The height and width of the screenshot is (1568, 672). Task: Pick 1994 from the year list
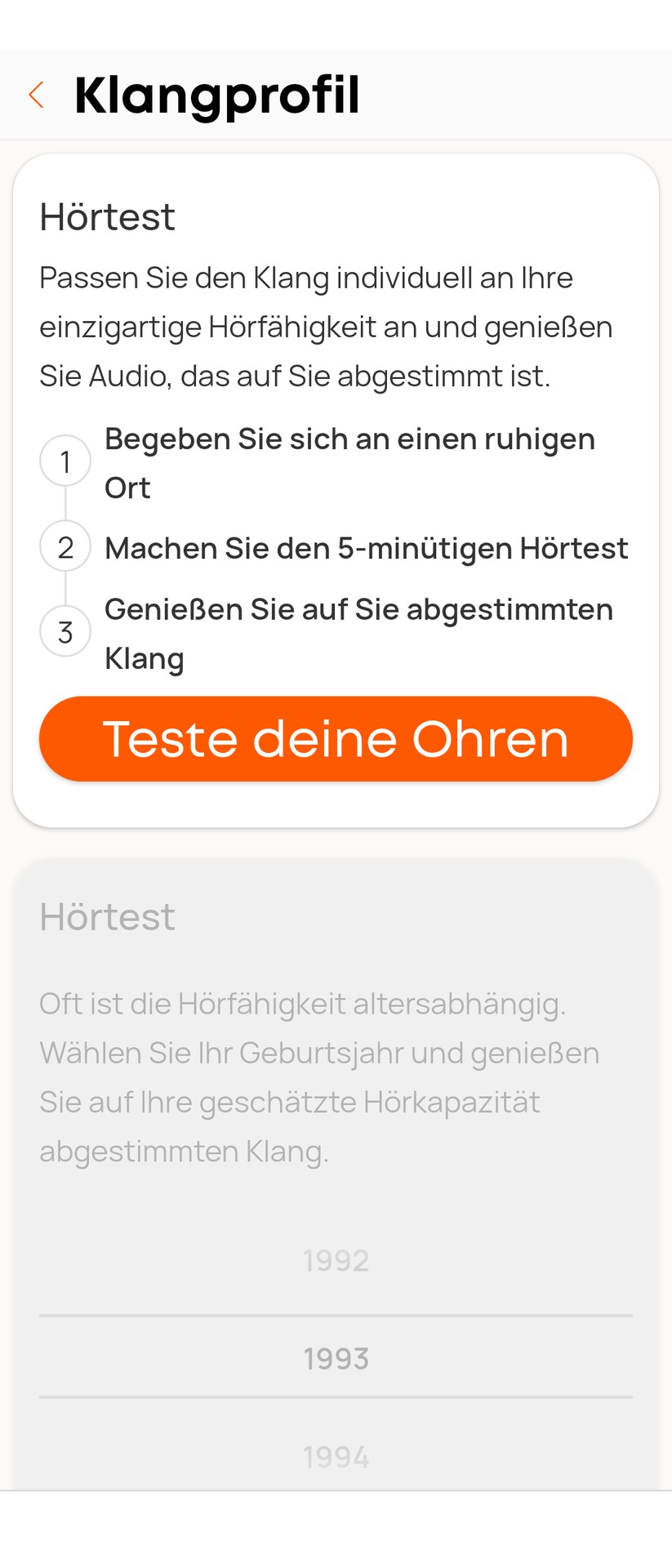click(336, 1455)
